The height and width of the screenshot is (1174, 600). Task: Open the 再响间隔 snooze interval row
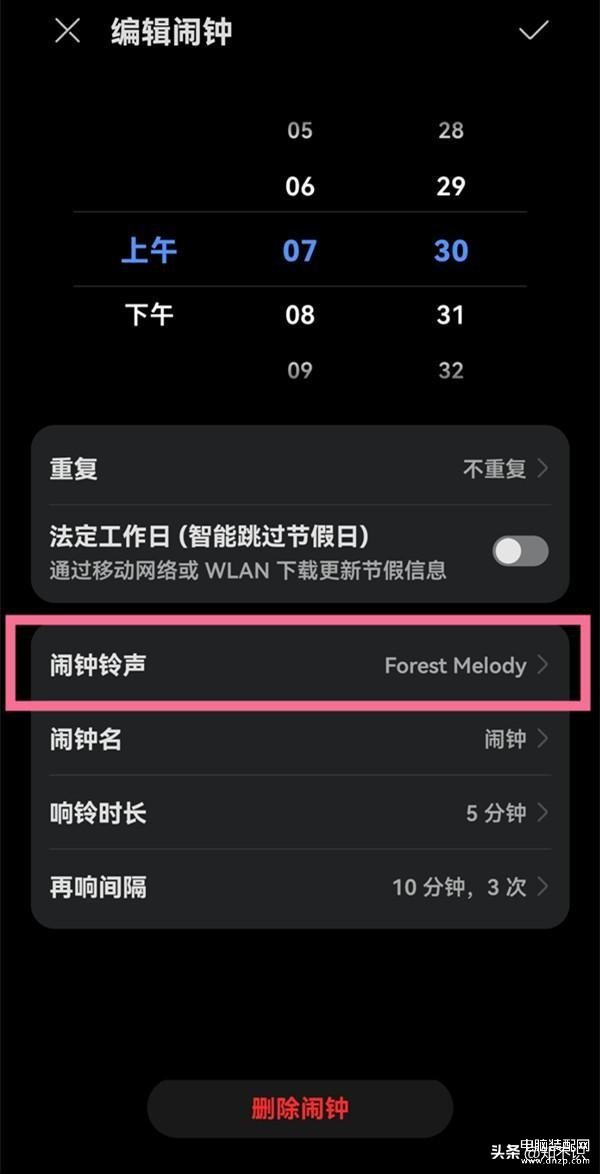pos(300,886)
